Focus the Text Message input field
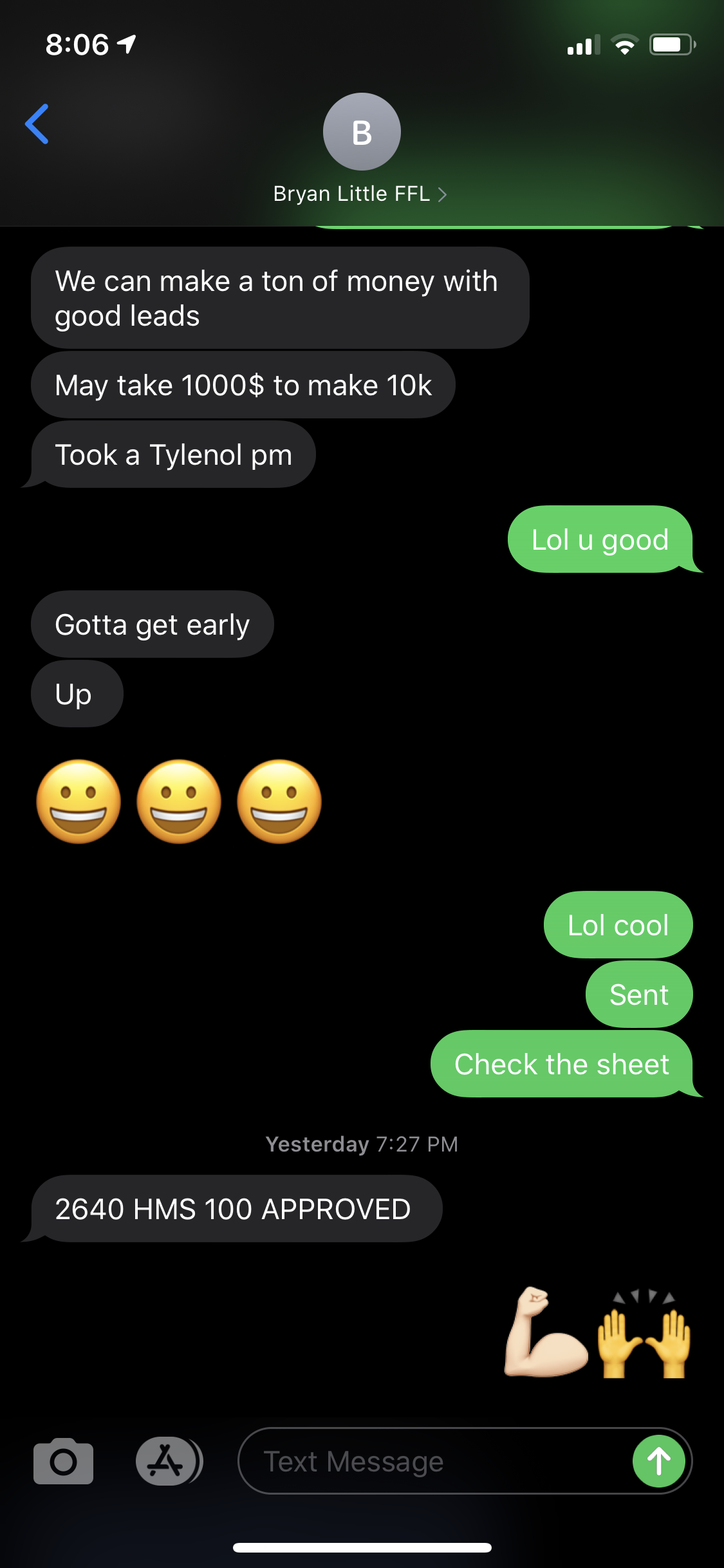Image resolution: width=724 pixels, height=1568 pixels. point(438,1461)
